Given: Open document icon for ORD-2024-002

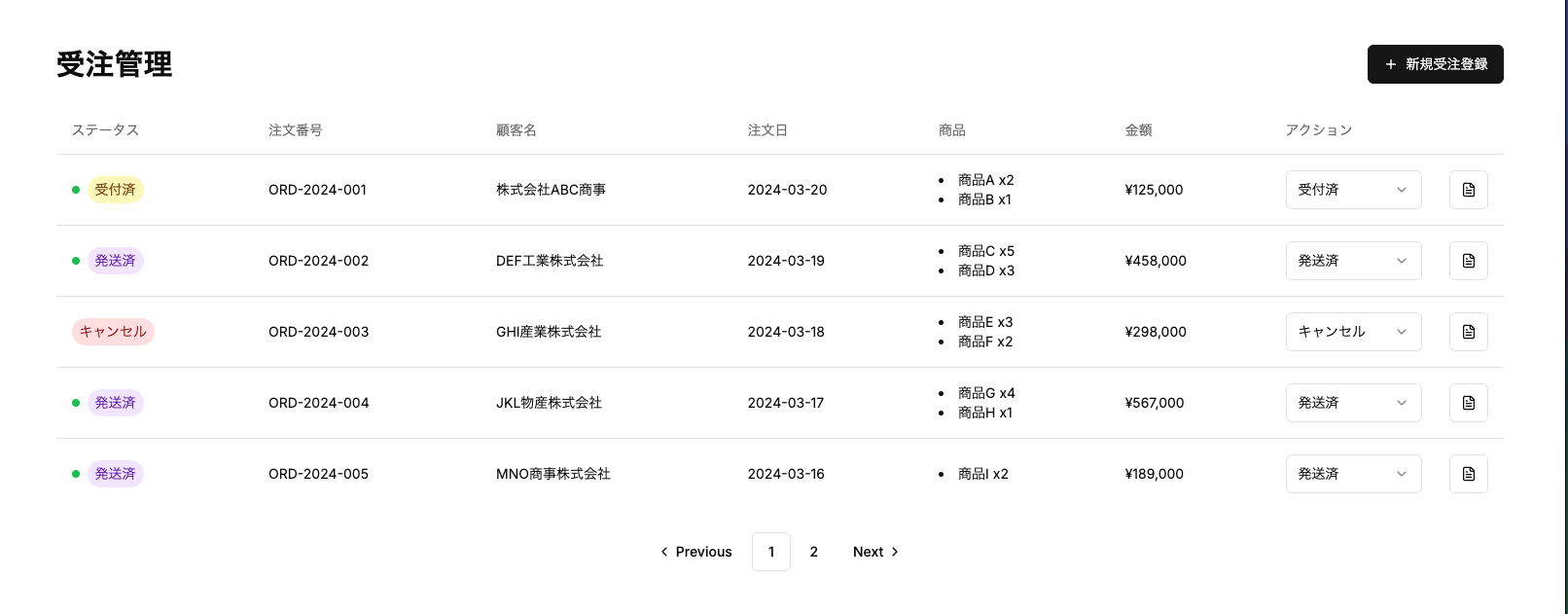Looking at the screenshot, I should click(1468, 261).
